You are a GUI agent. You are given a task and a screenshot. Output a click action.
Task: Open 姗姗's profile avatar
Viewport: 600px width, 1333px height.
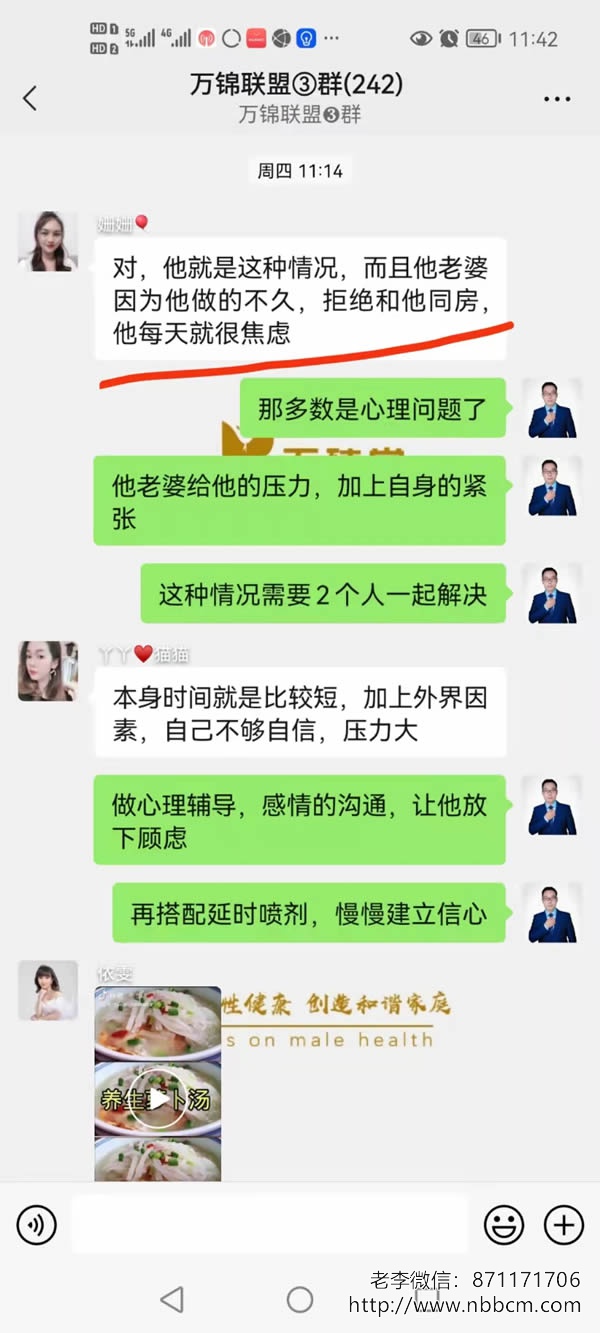[x=48, y=241]
